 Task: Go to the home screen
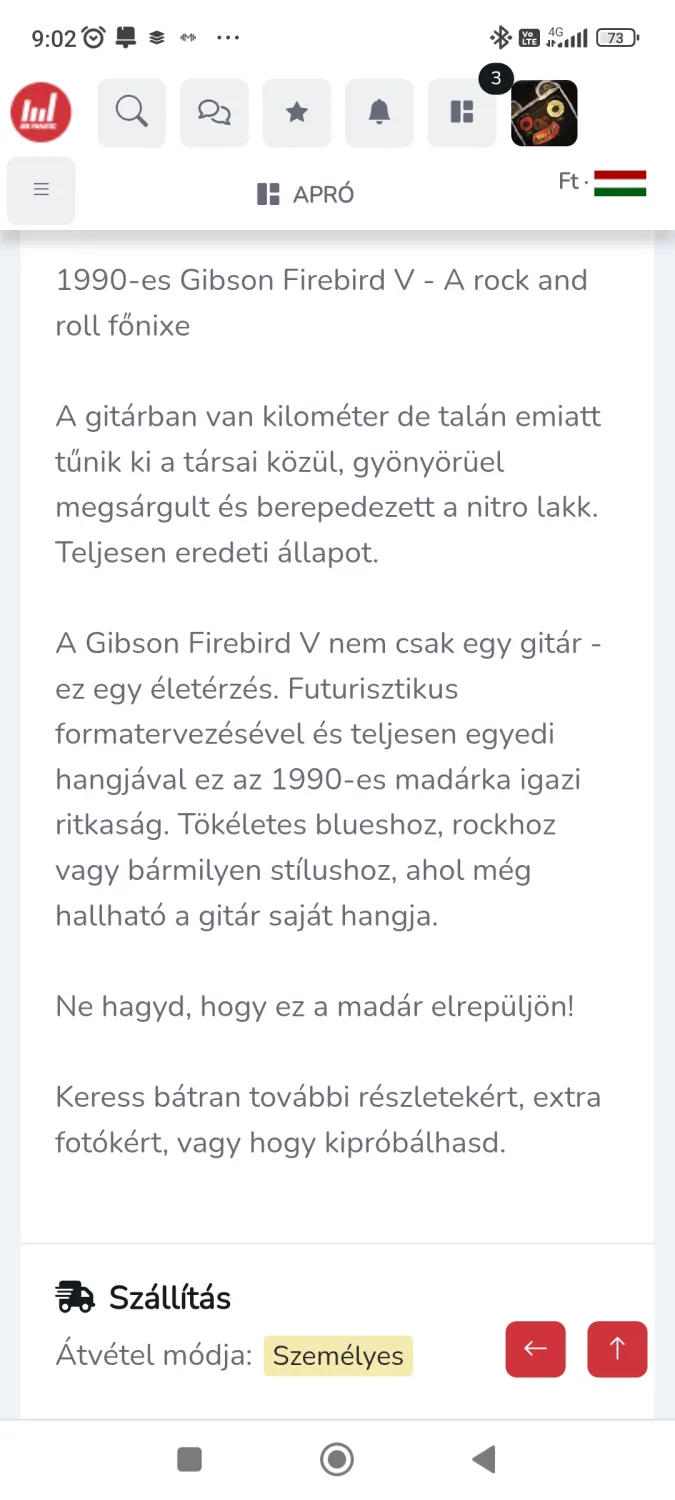pyautogui.click(x=337, y=1460)
